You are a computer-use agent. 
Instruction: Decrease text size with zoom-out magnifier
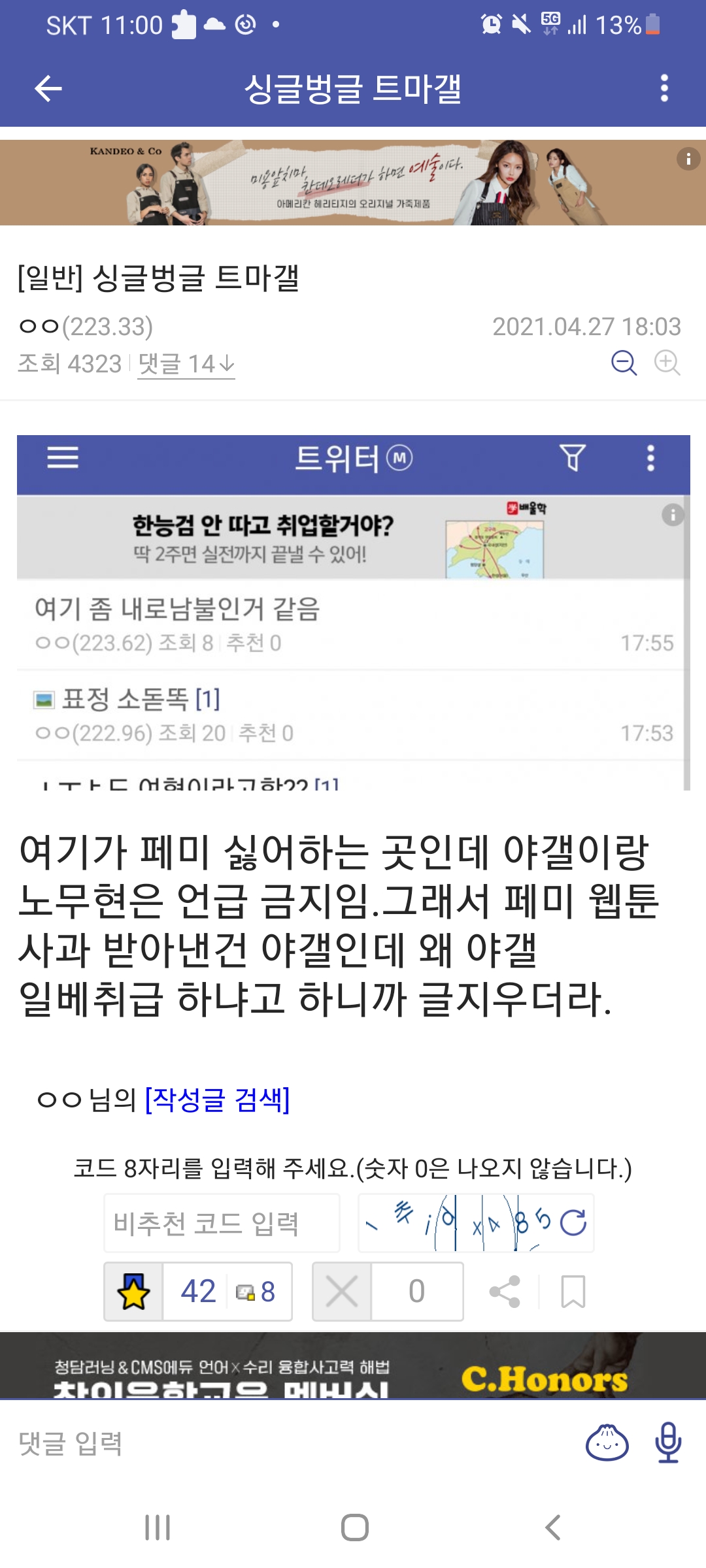pyautogui.click(x=624, y=363)
